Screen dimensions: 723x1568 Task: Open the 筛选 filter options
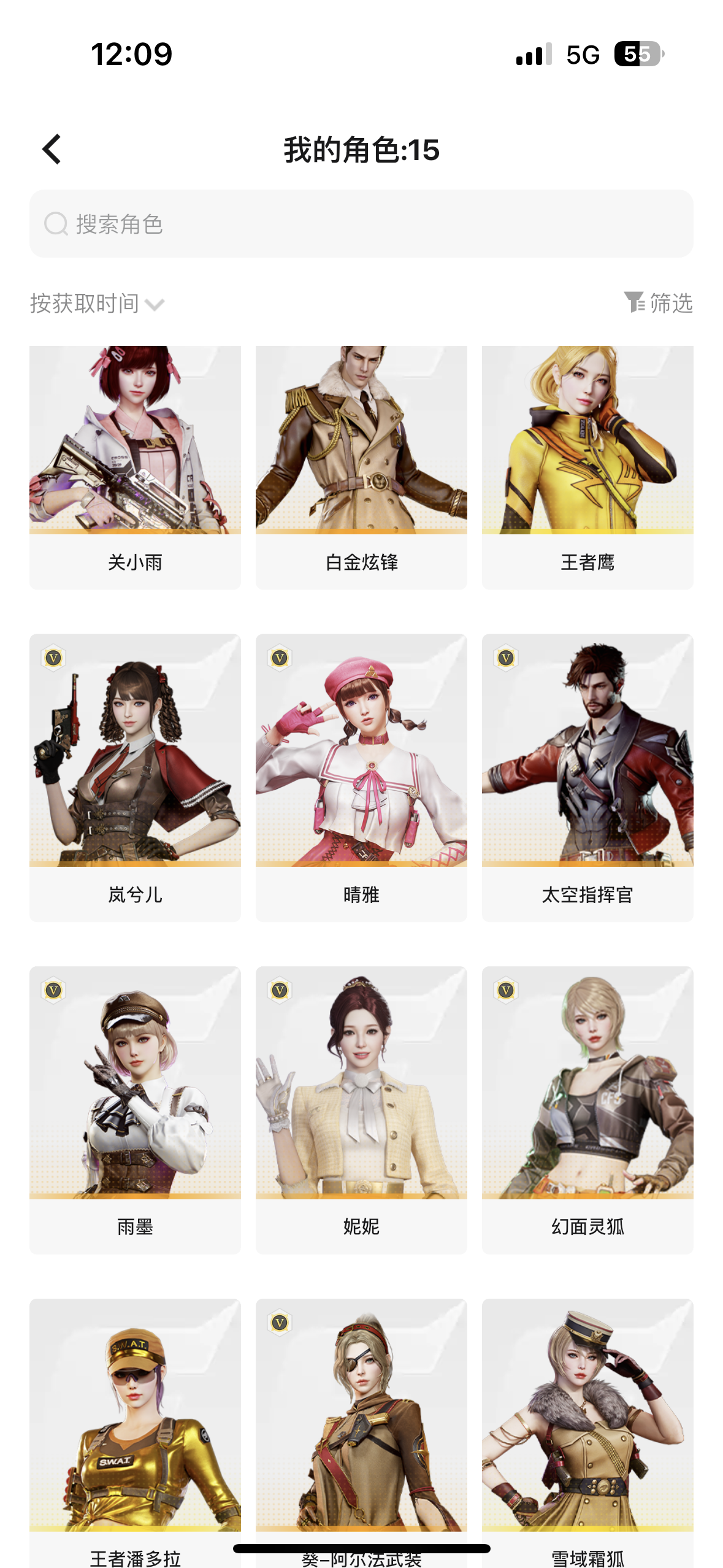tap(658, 303)
